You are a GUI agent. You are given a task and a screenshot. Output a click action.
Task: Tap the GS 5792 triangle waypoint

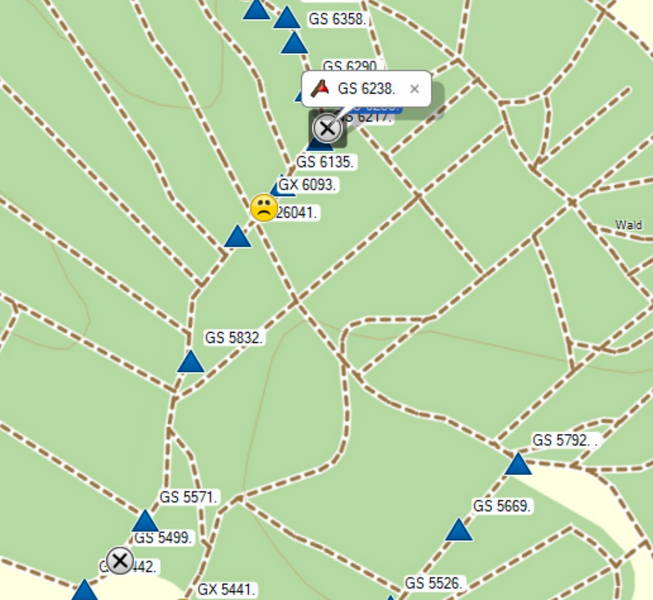pos(518,464)
